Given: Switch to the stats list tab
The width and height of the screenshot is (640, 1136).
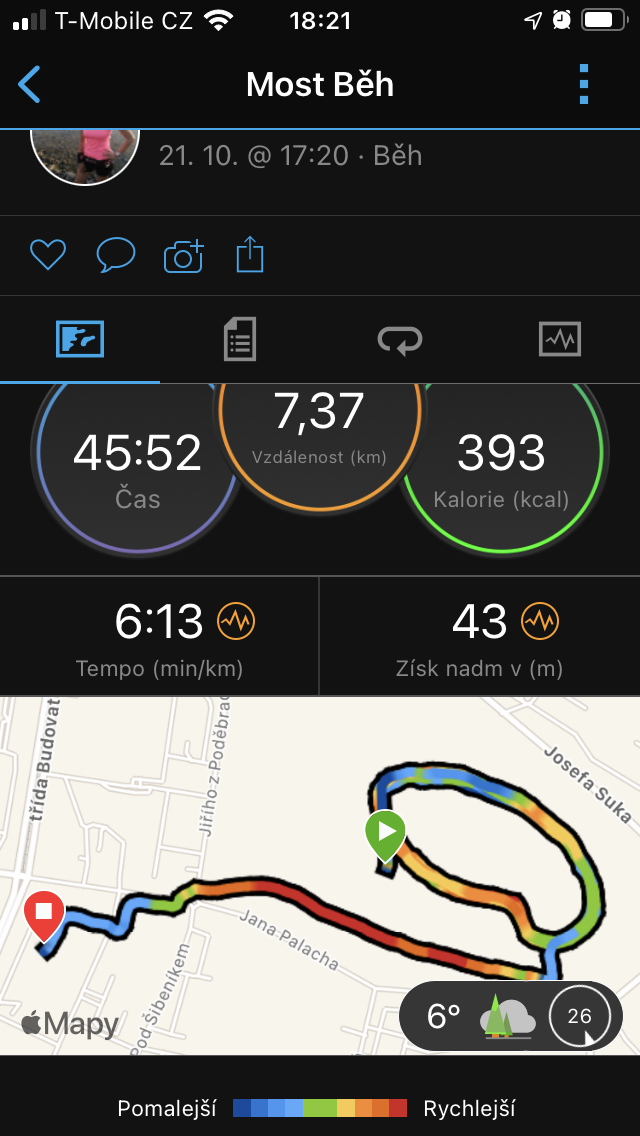Looking at the screenshot, I should tap(240, 339).
